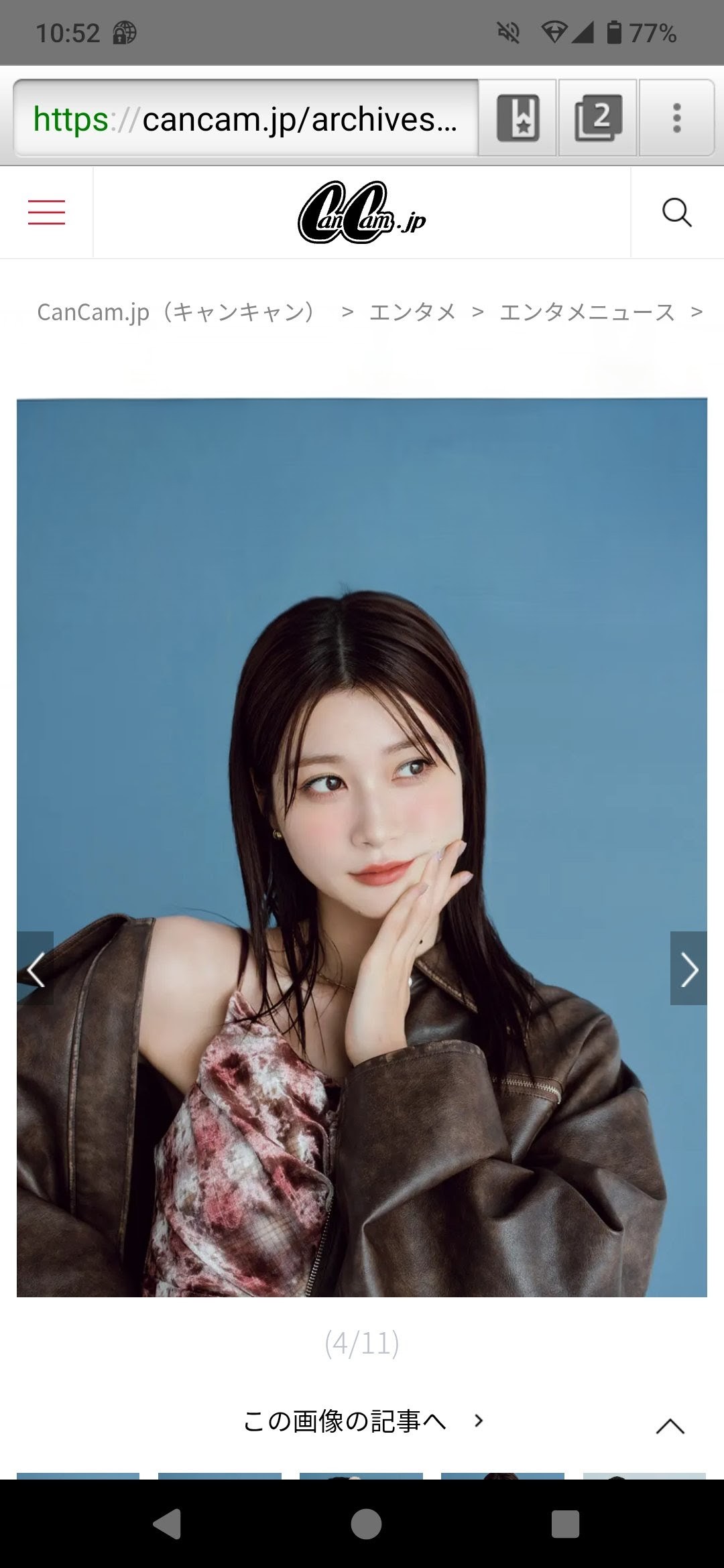
Task: Open the site search
Action: click(676, 212)
